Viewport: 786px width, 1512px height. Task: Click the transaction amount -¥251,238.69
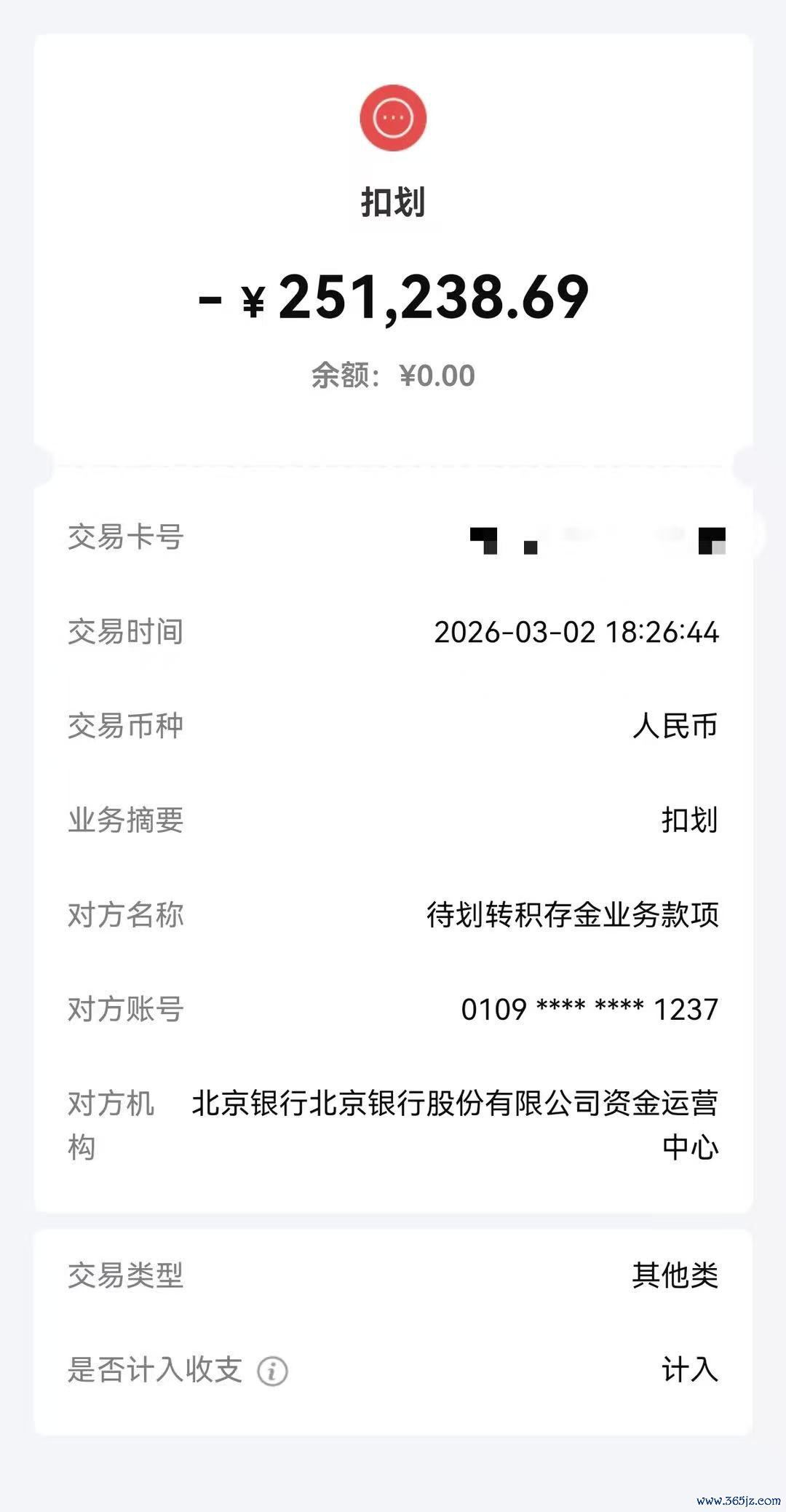(393, 297)
